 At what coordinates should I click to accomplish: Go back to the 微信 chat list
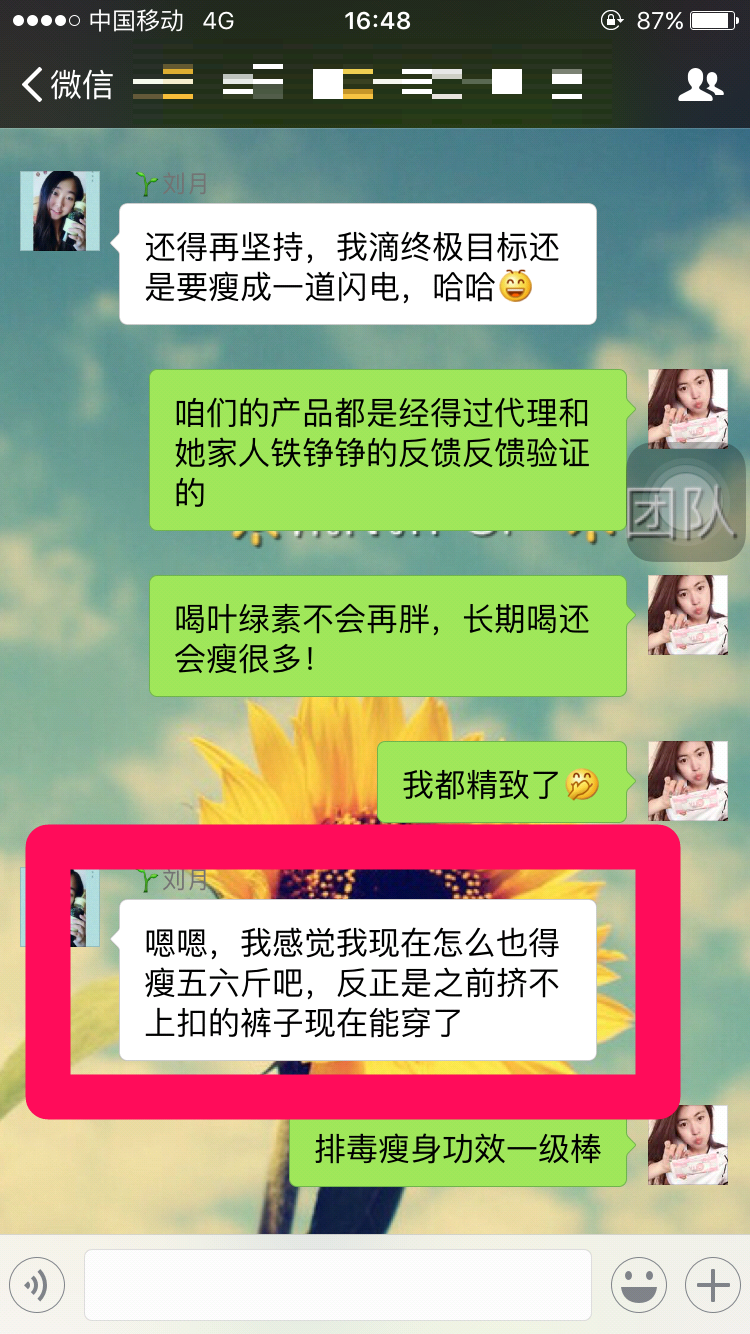pyautogui.click(x=66, y=85)
